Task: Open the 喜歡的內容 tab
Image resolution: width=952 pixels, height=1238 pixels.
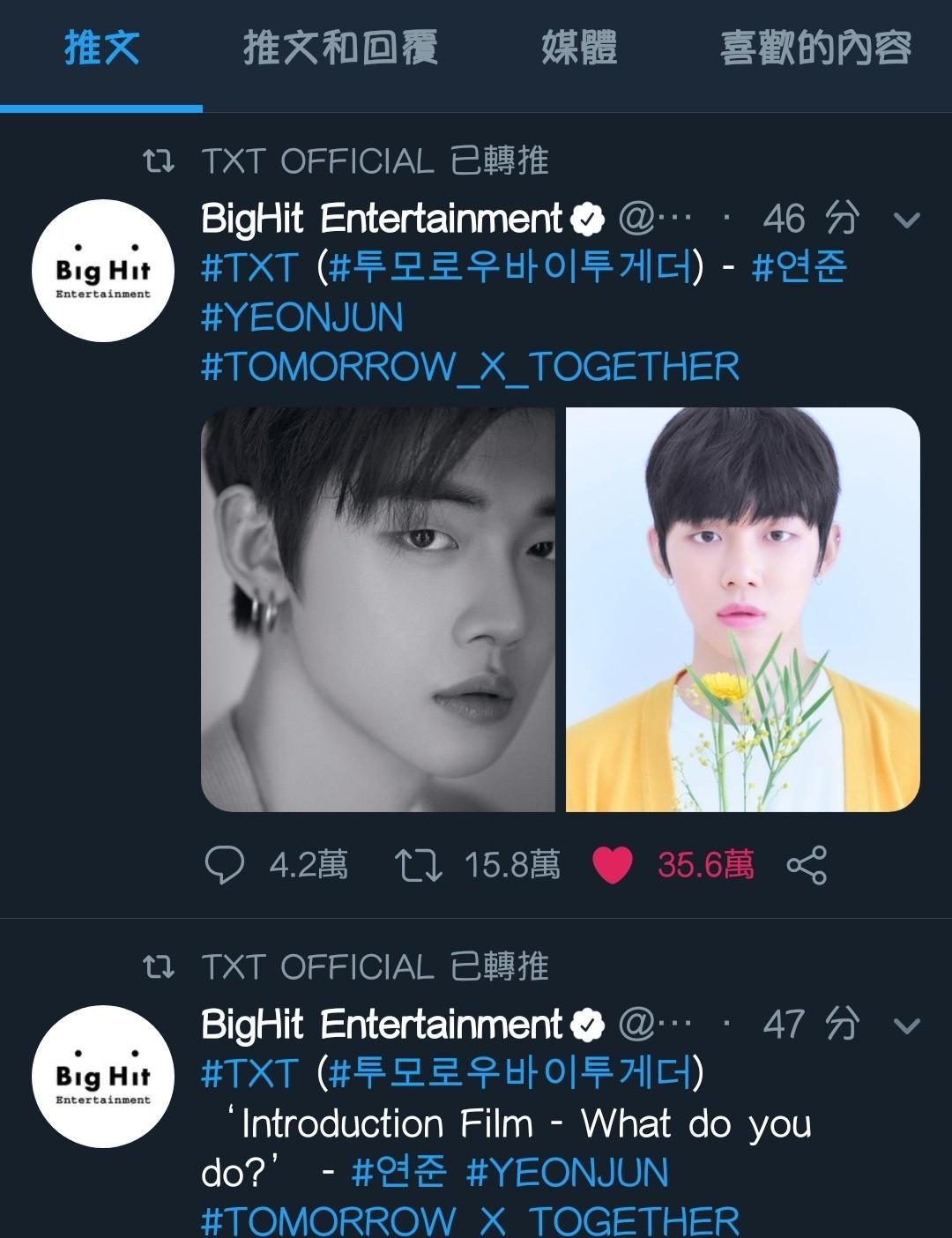Action: [815, 48]
